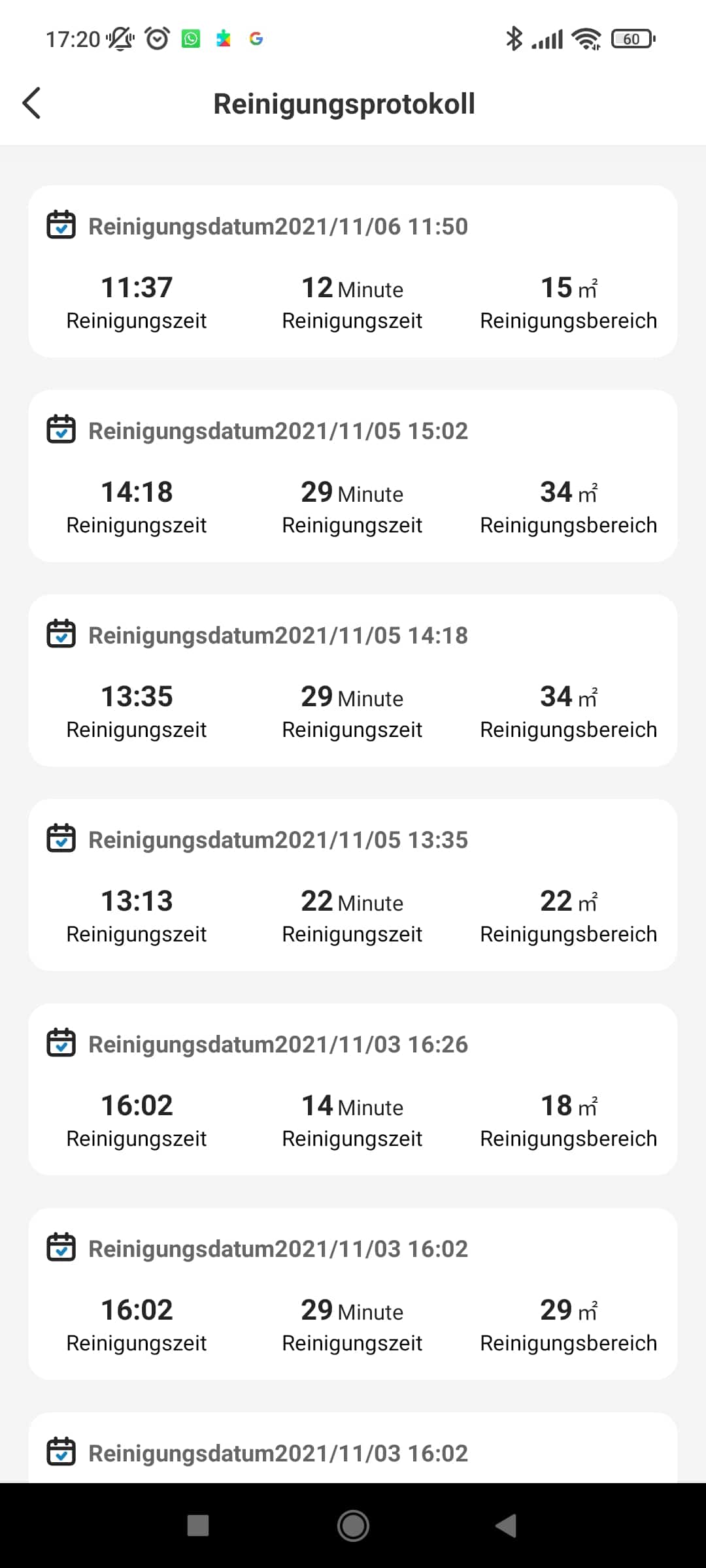
Task: Open cleaning record 2021/11/03 16:26
Action: pos(353,1090)
